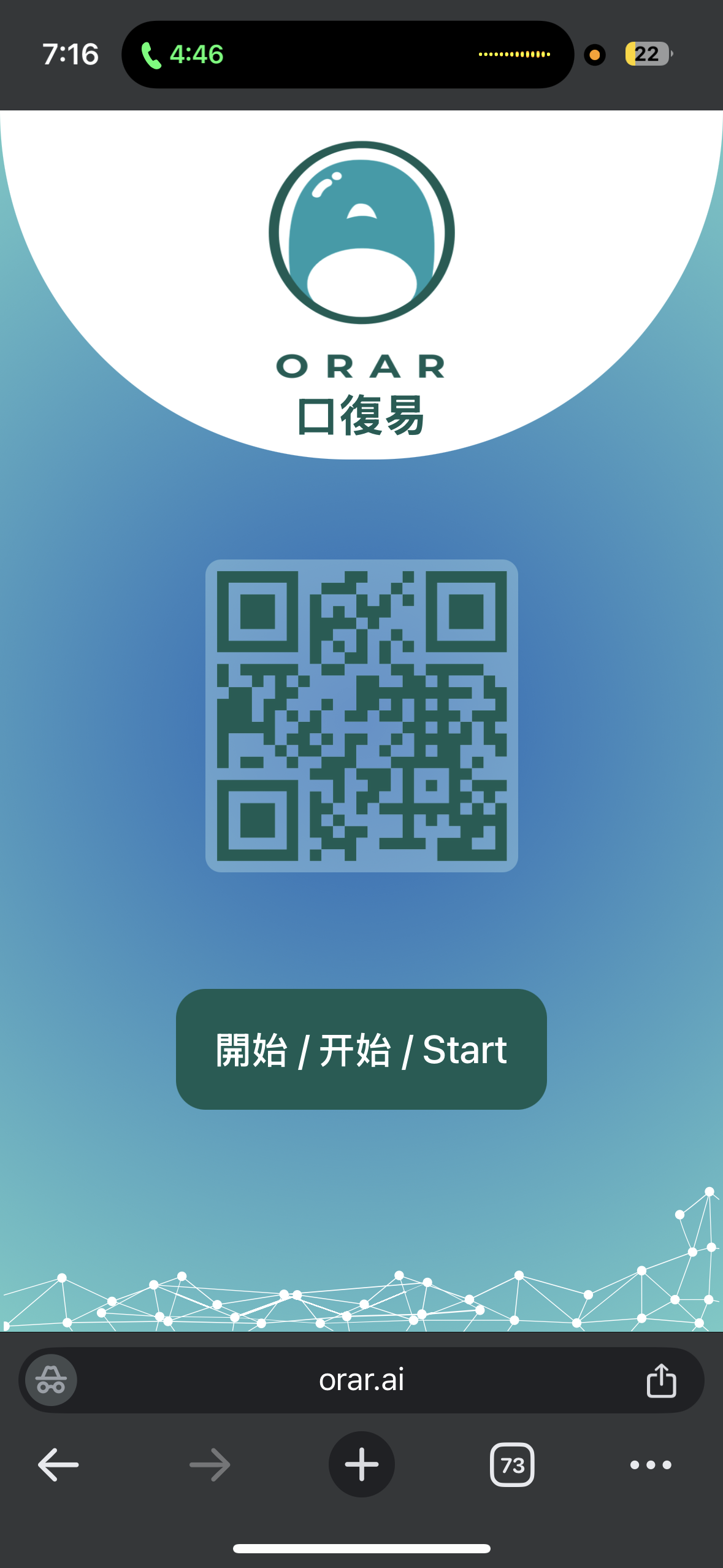Go back to the previous page

tap(58, 1465)
